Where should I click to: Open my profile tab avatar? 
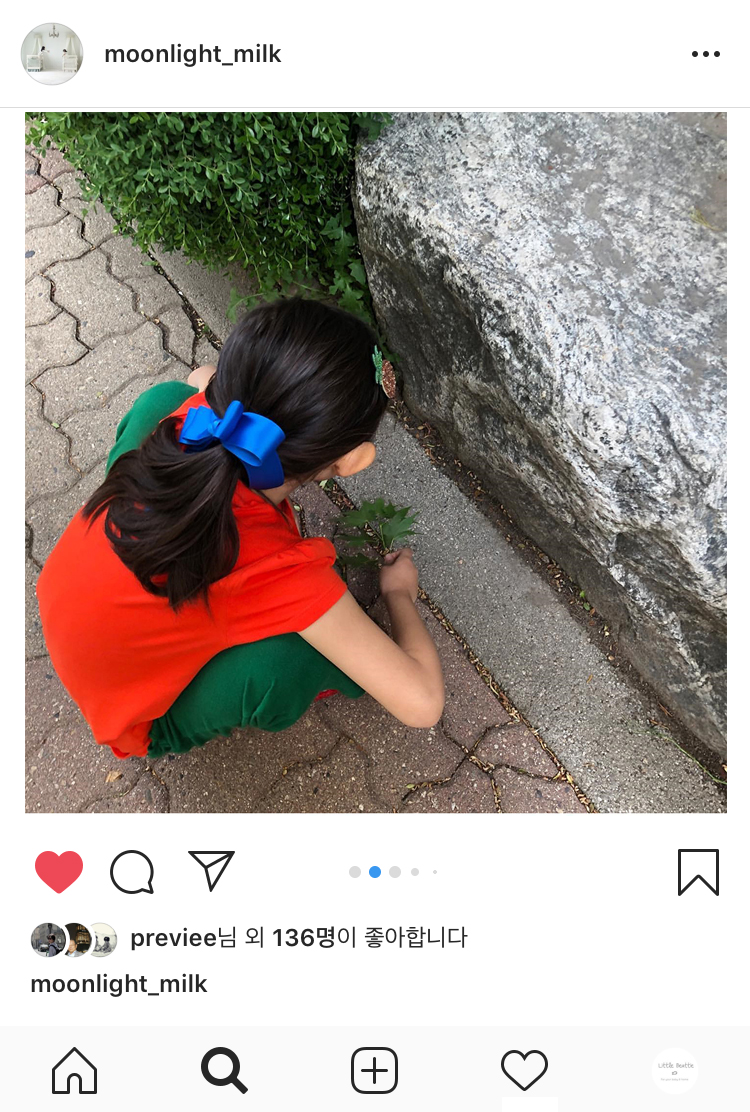(x=675, y=1071)
